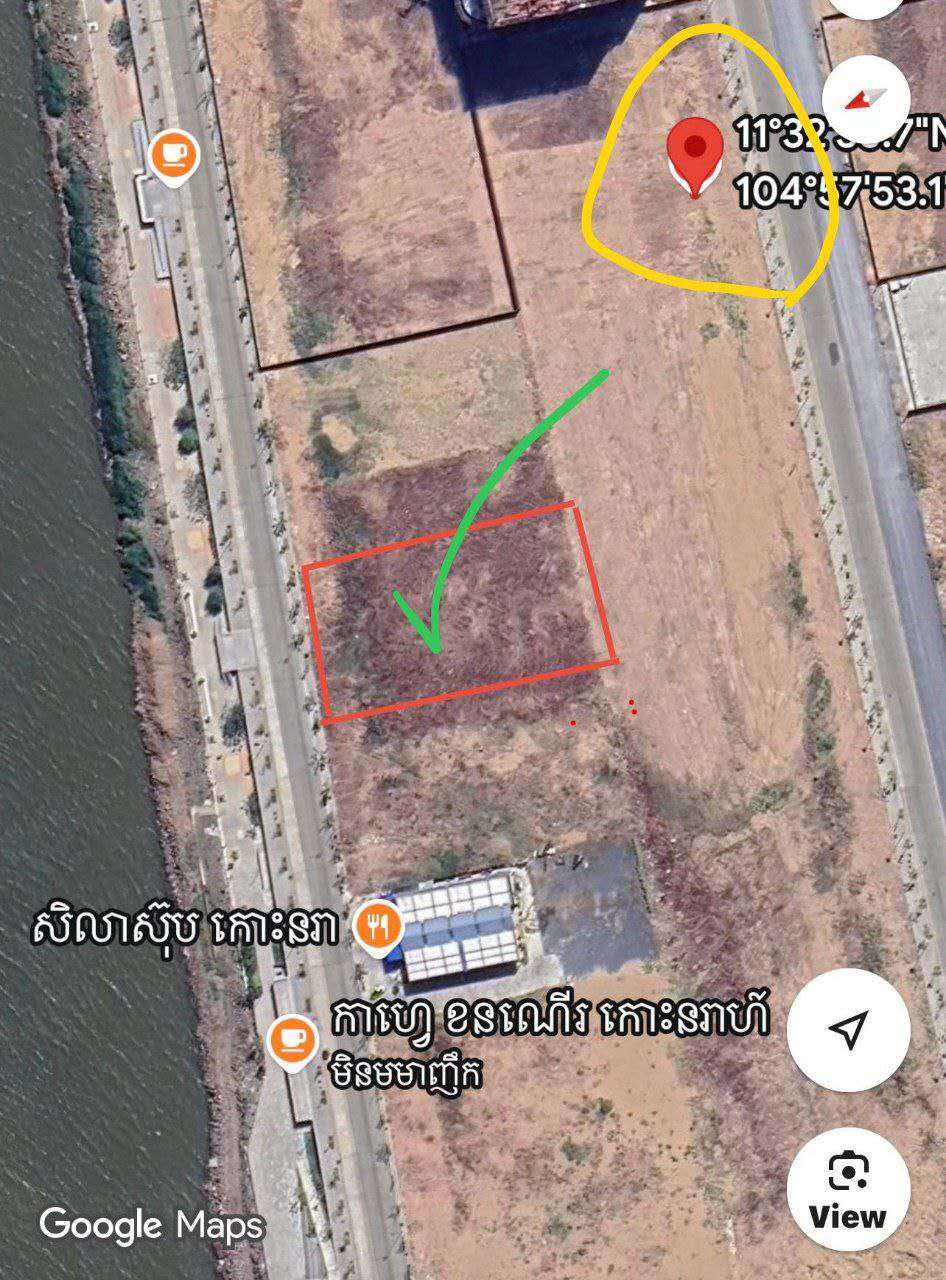The width and height of the screenshot is (946, 1280).
Task: Select the red dropped pin
Action: (696, 152)
